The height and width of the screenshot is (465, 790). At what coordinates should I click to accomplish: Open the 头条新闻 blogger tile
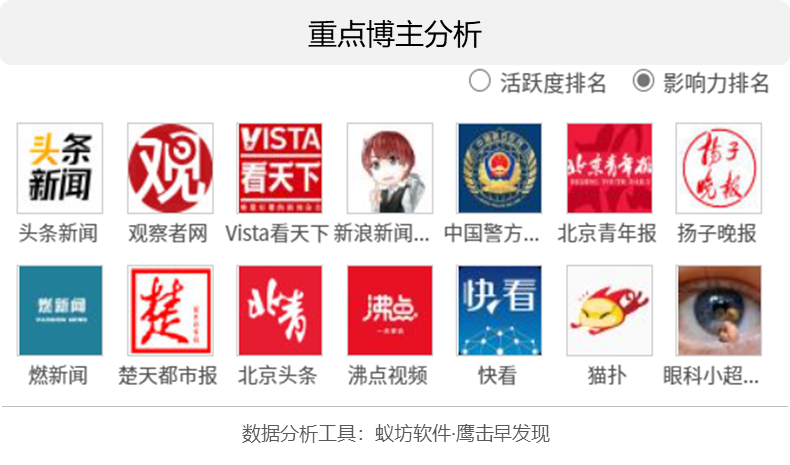click(60, 167)
